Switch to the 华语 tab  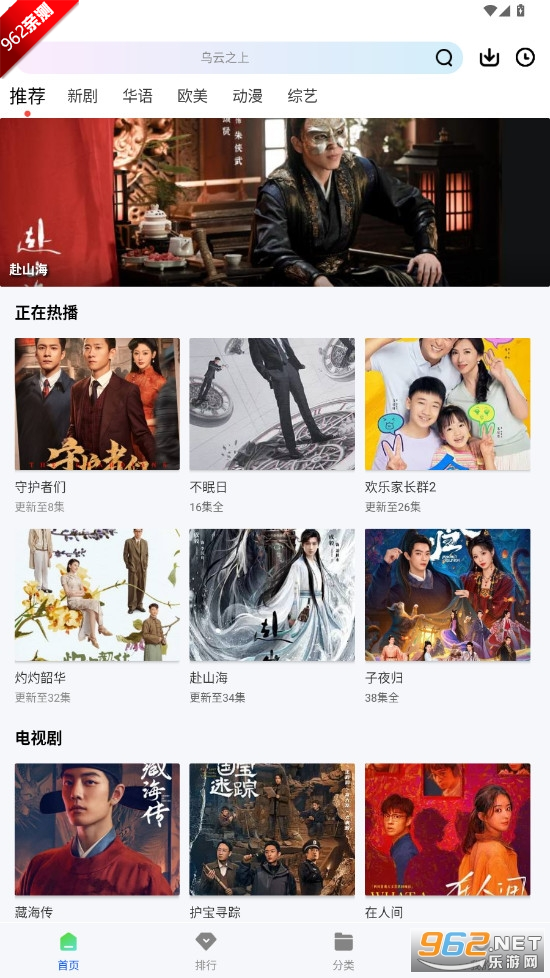tap(137, 96)
